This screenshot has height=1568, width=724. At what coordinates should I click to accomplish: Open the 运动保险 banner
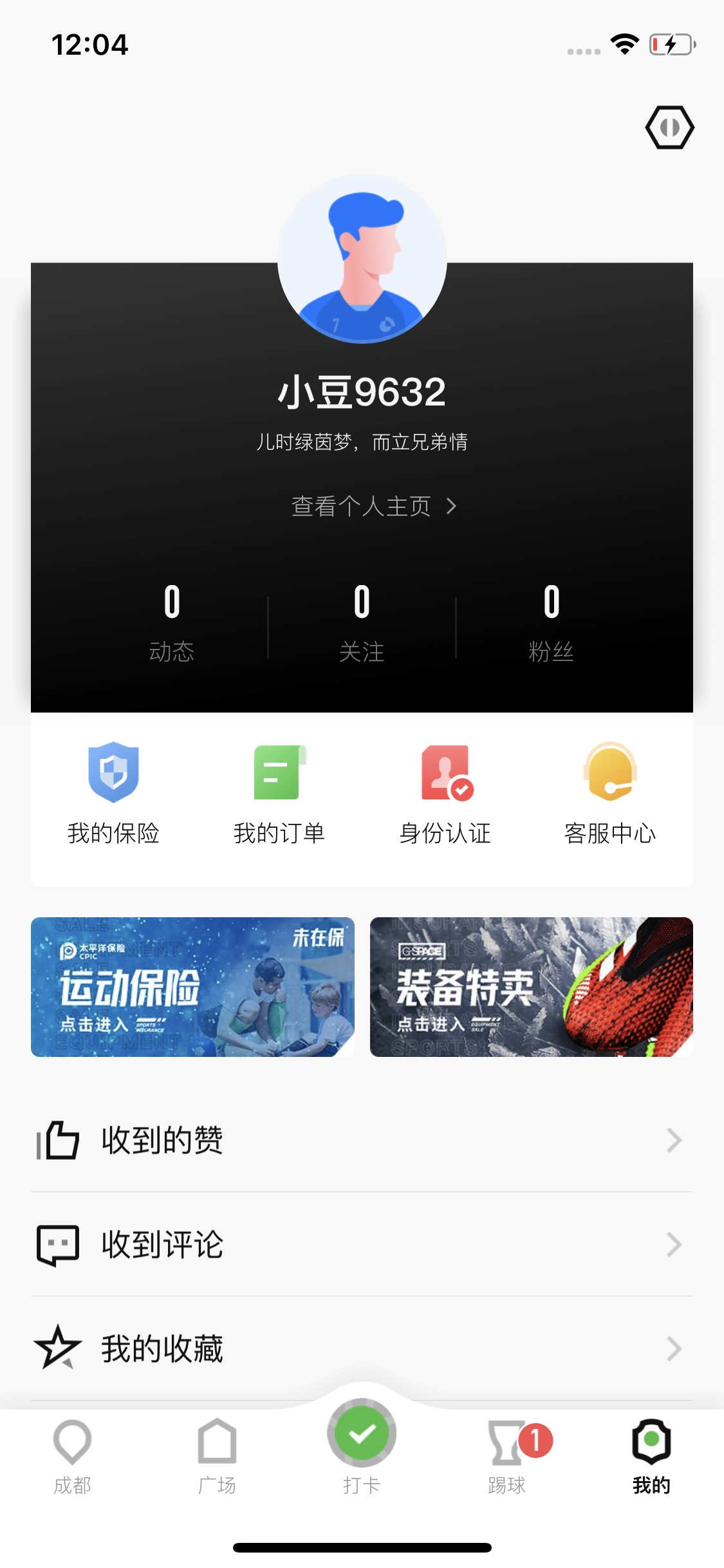[192, 987]
